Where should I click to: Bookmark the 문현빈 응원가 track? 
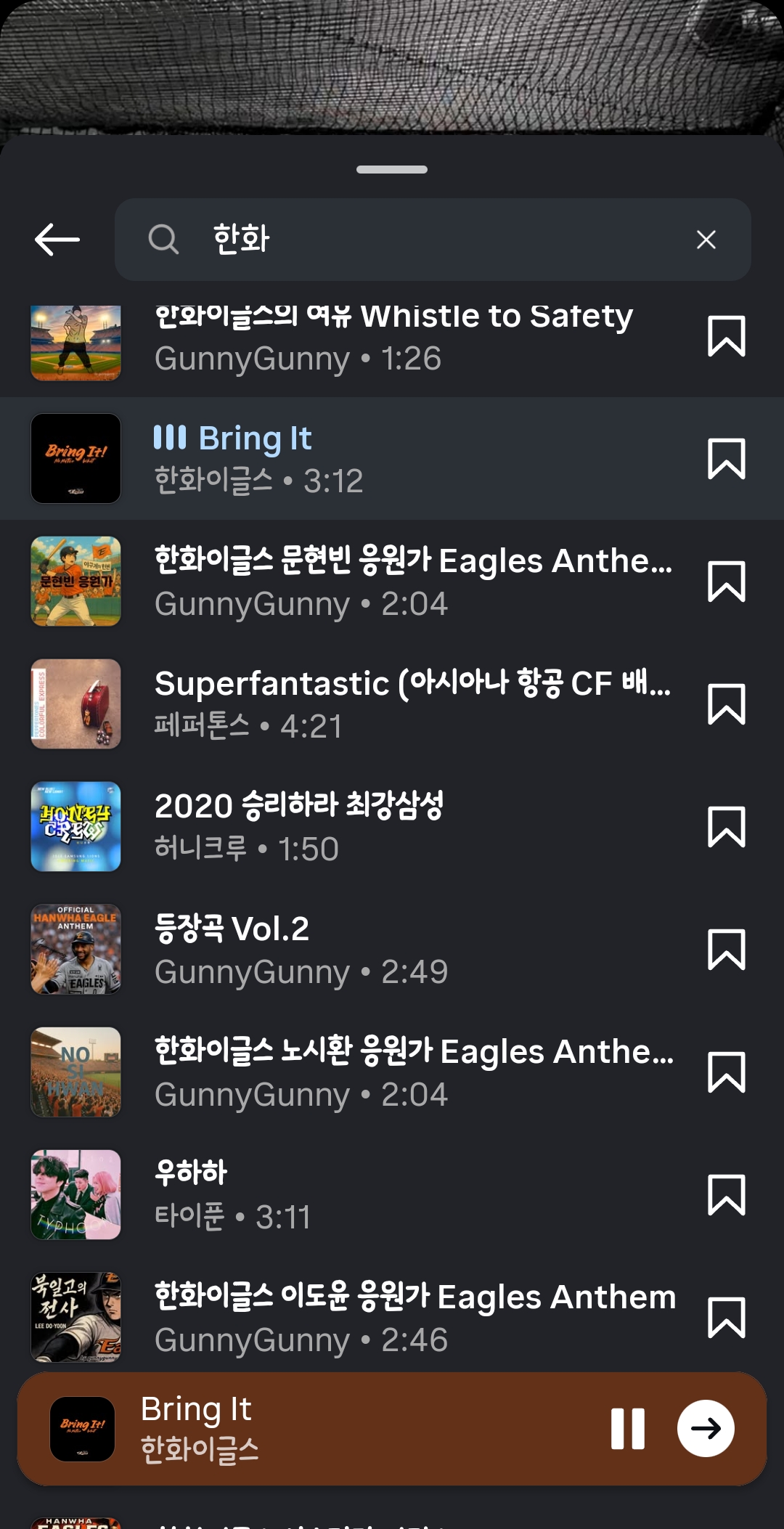[726, 582]
